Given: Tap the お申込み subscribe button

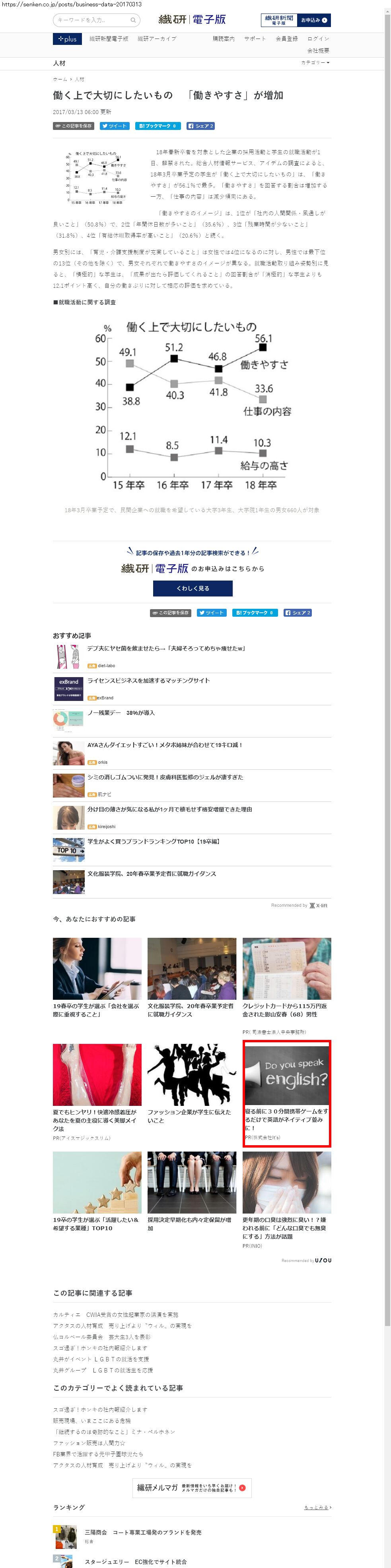Looking at the screenshot, I should coord(314,20).
